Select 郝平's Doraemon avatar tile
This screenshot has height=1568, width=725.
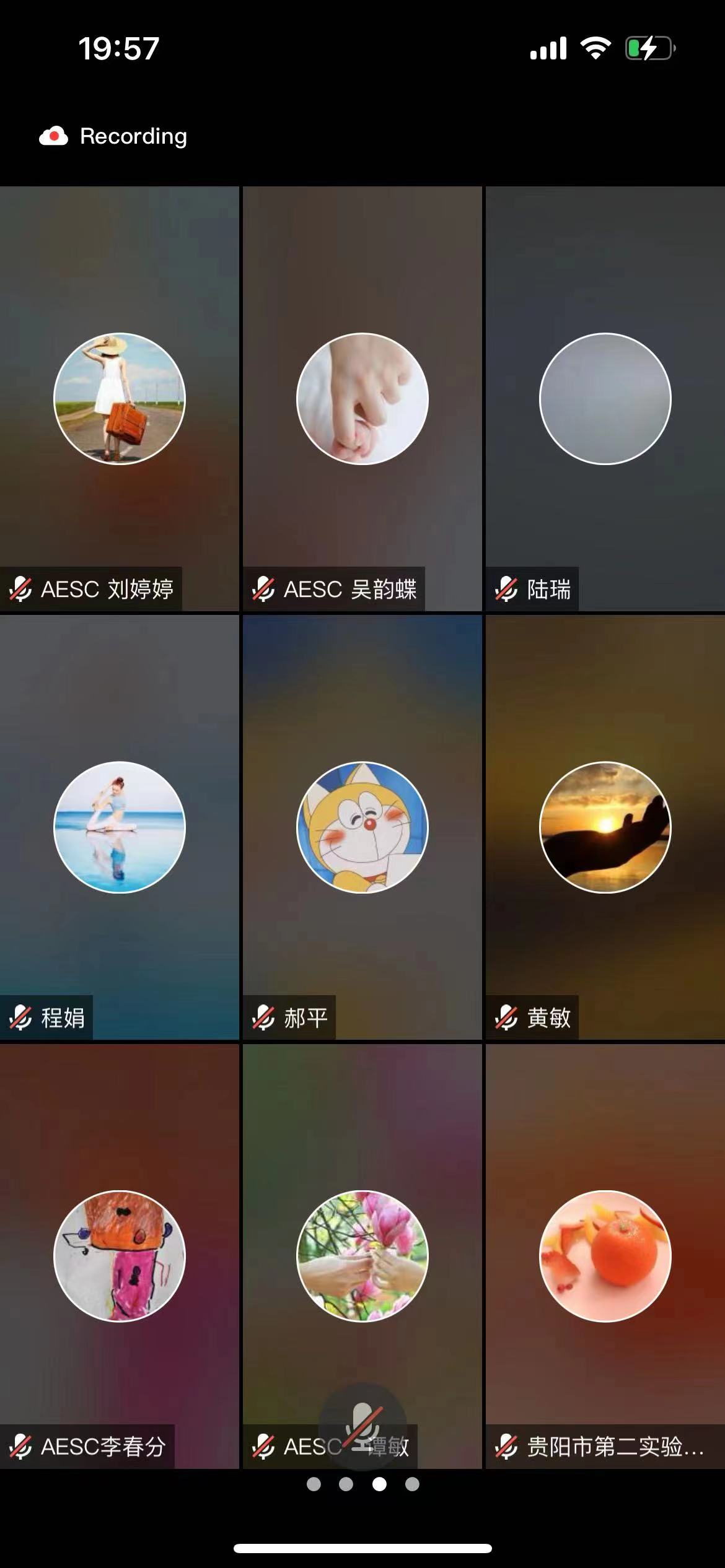[x=362, y=827]
